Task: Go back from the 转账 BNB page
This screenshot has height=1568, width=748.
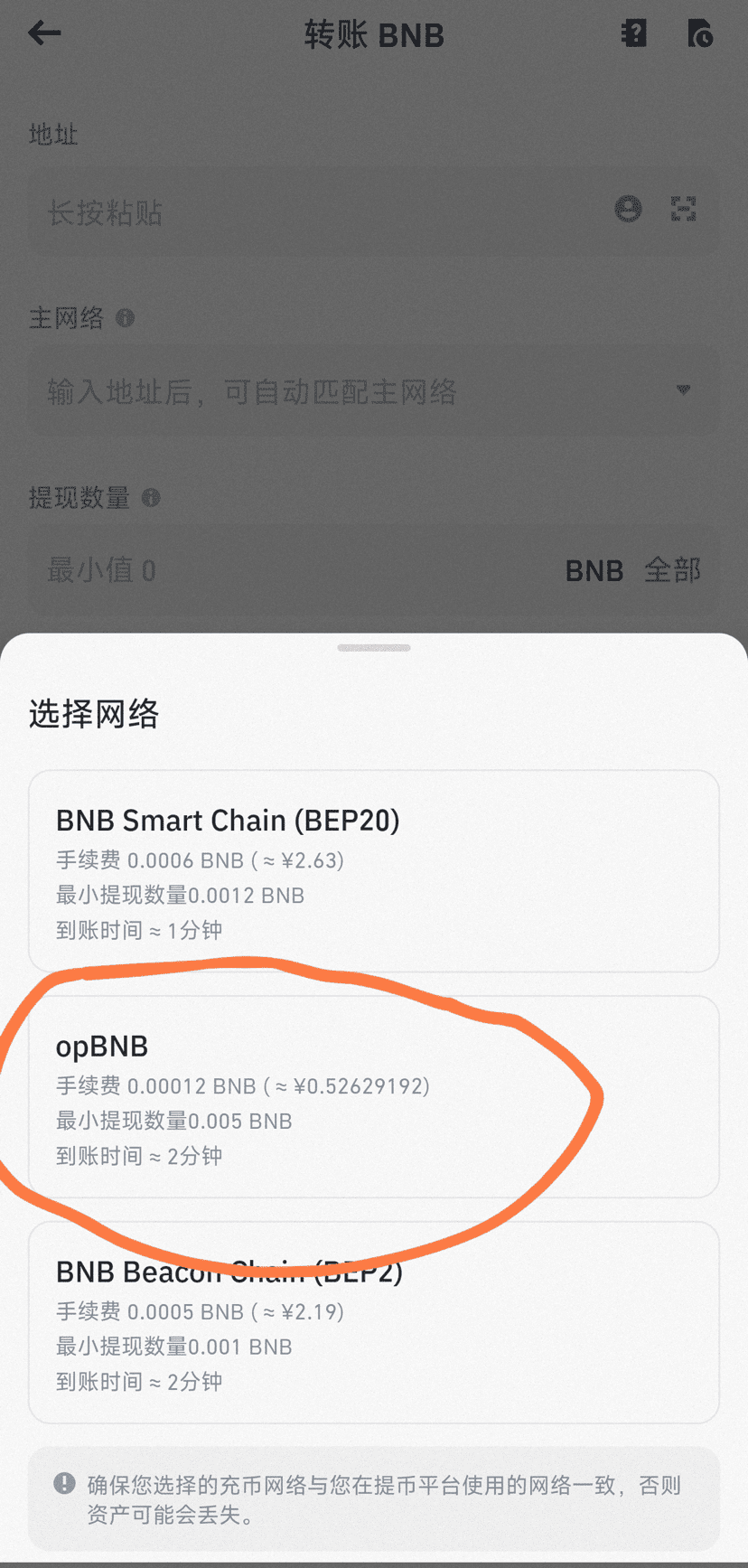Action: pyautogui.click(x=44, y=34)
